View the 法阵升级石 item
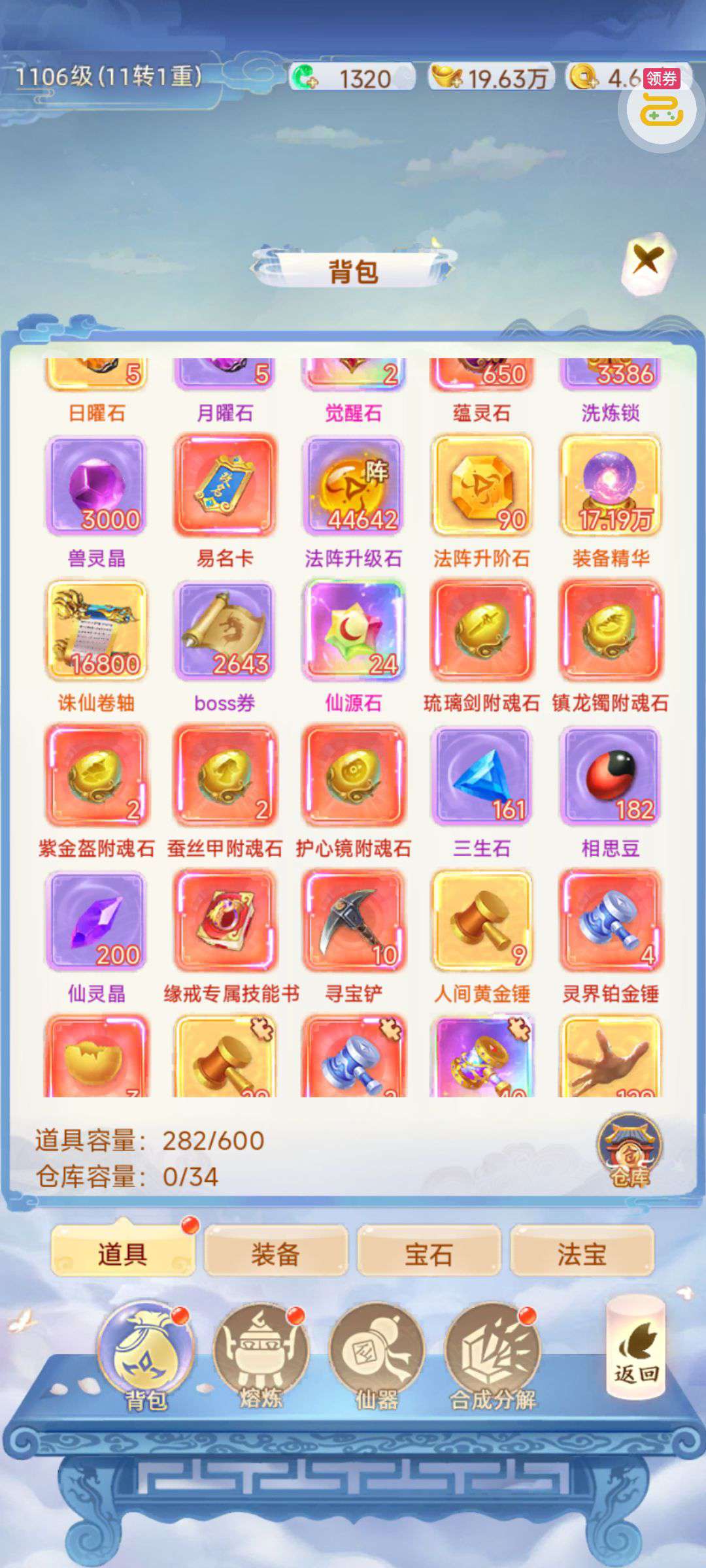706x1568 pixels. 353,486
